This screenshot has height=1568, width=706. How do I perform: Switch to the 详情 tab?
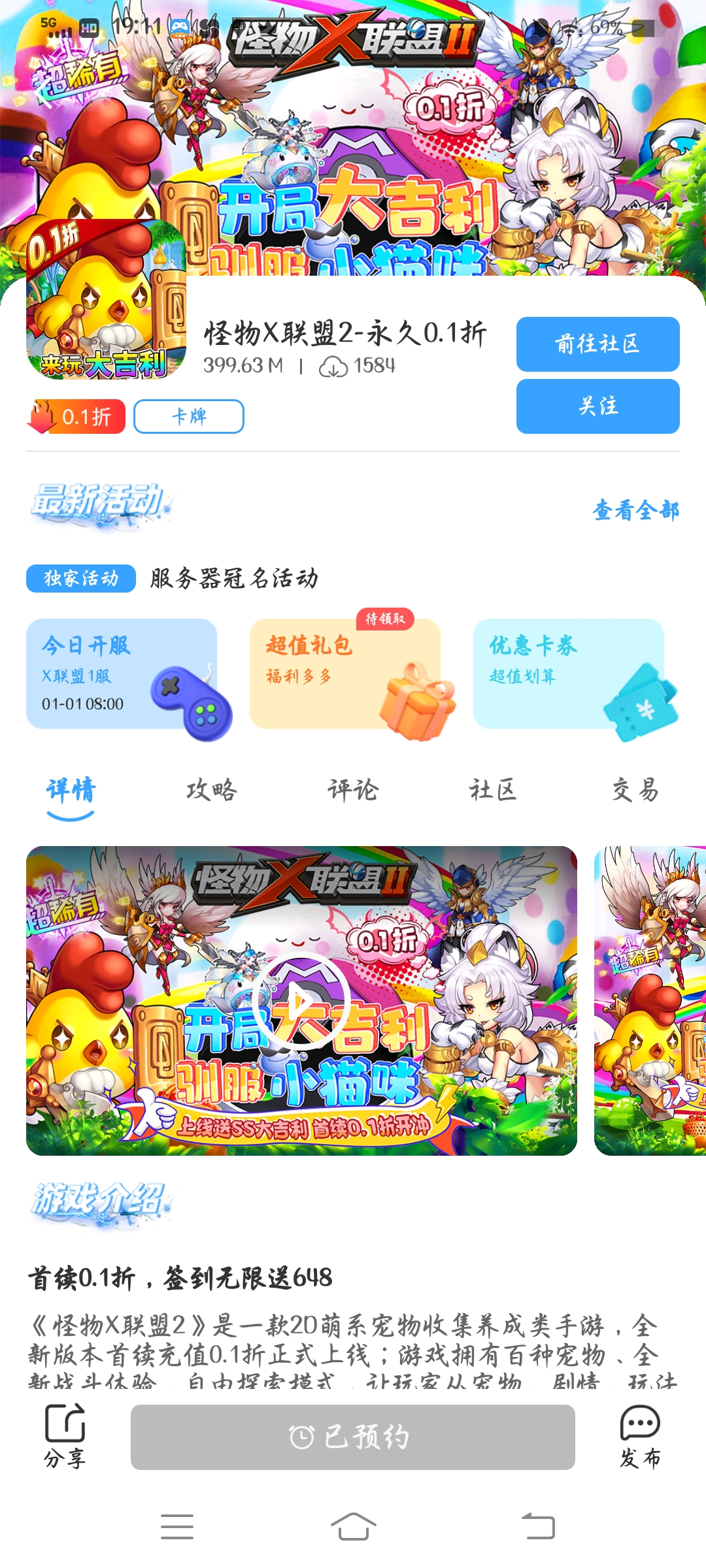pyautogui.click(x=71, y=791)
